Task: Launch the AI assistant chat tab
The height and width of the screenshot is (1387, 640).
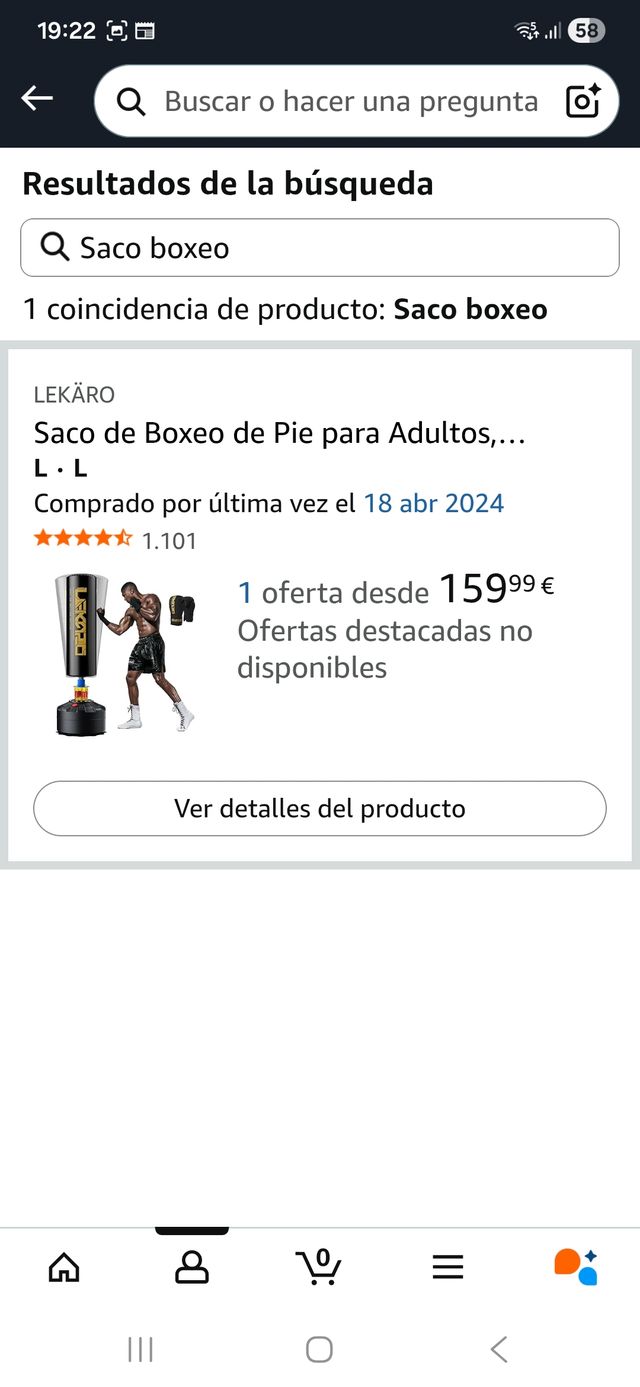Action: point(575,1267)
